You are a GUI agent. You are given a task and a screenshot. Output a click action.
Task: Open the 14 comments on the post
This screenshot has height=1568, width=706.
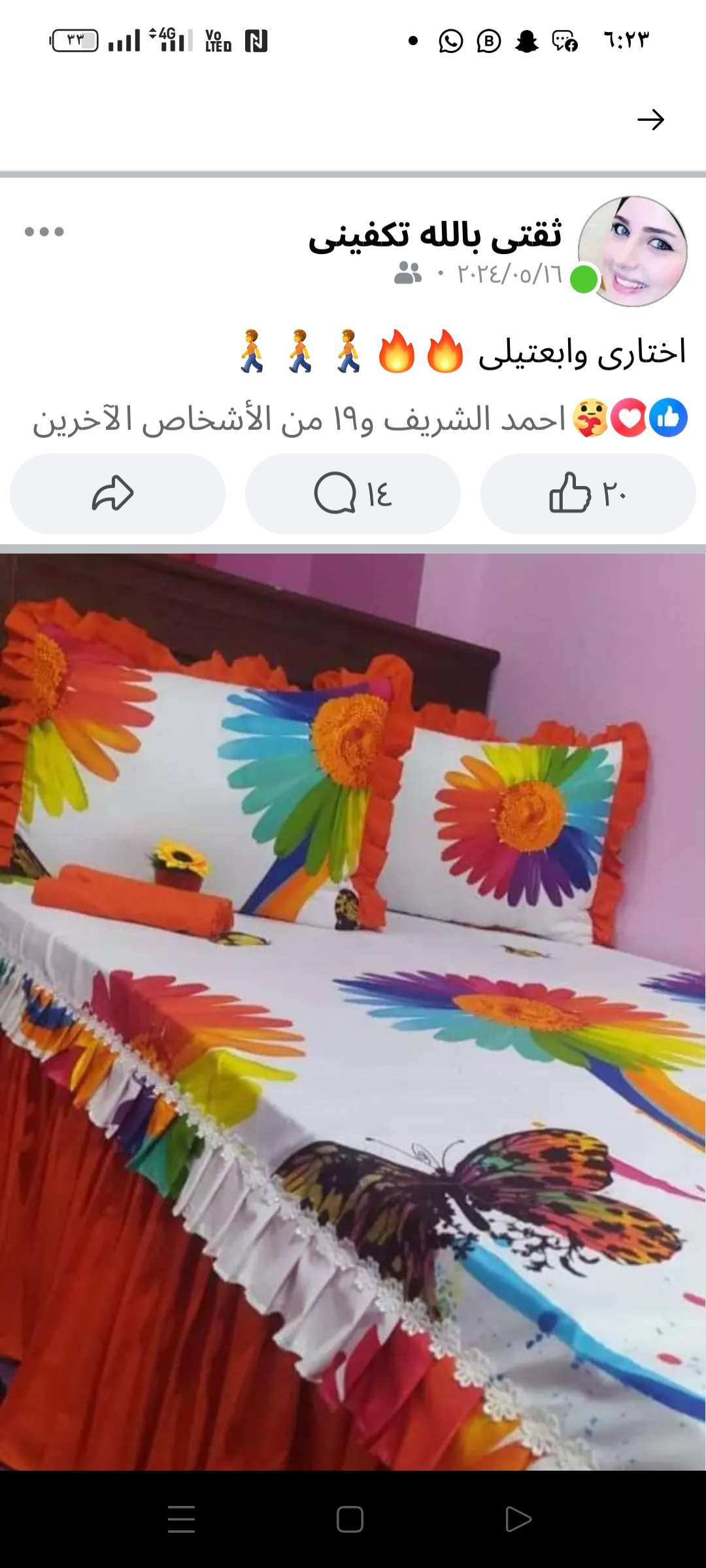[352, 494]
